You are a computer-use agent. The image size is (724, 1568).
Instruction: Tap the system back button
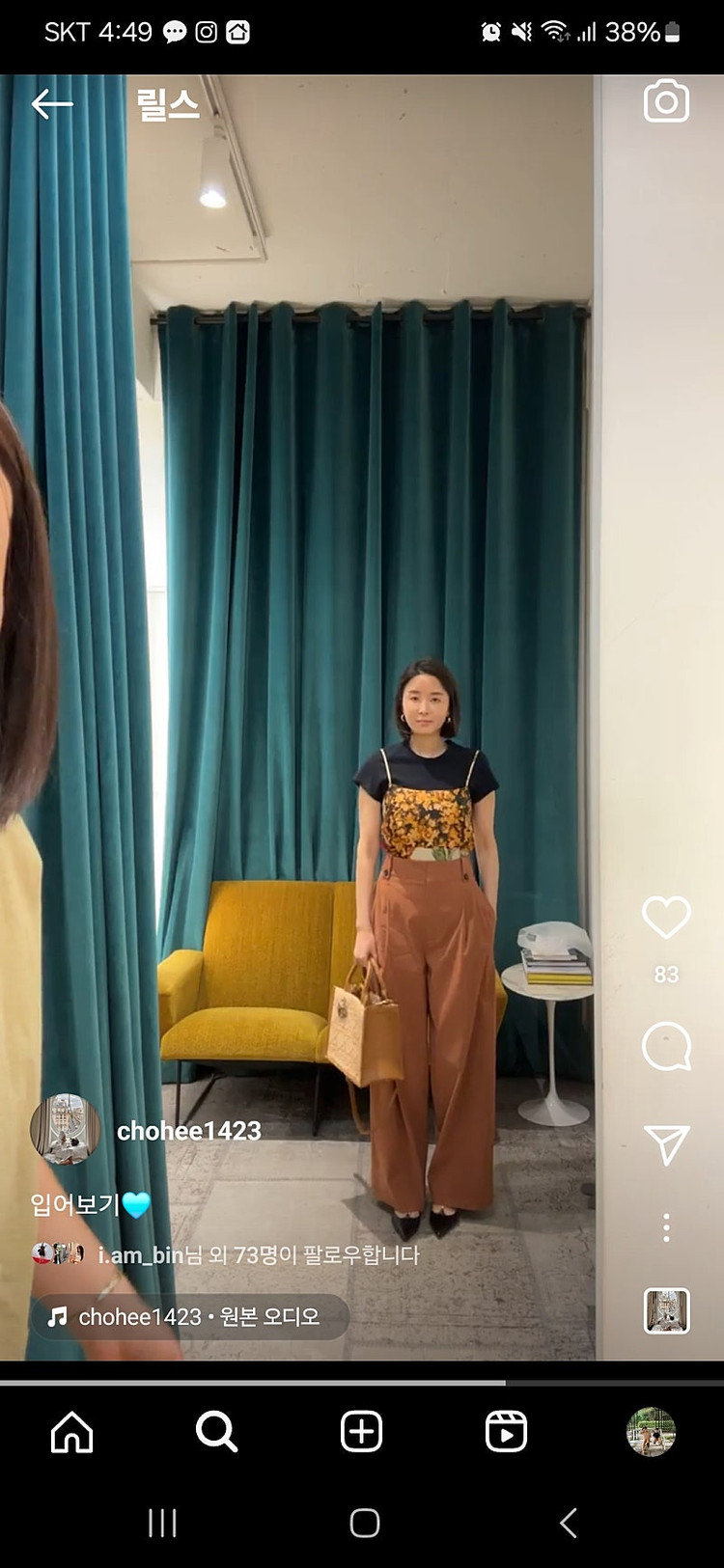click(x=569, y=1523)
